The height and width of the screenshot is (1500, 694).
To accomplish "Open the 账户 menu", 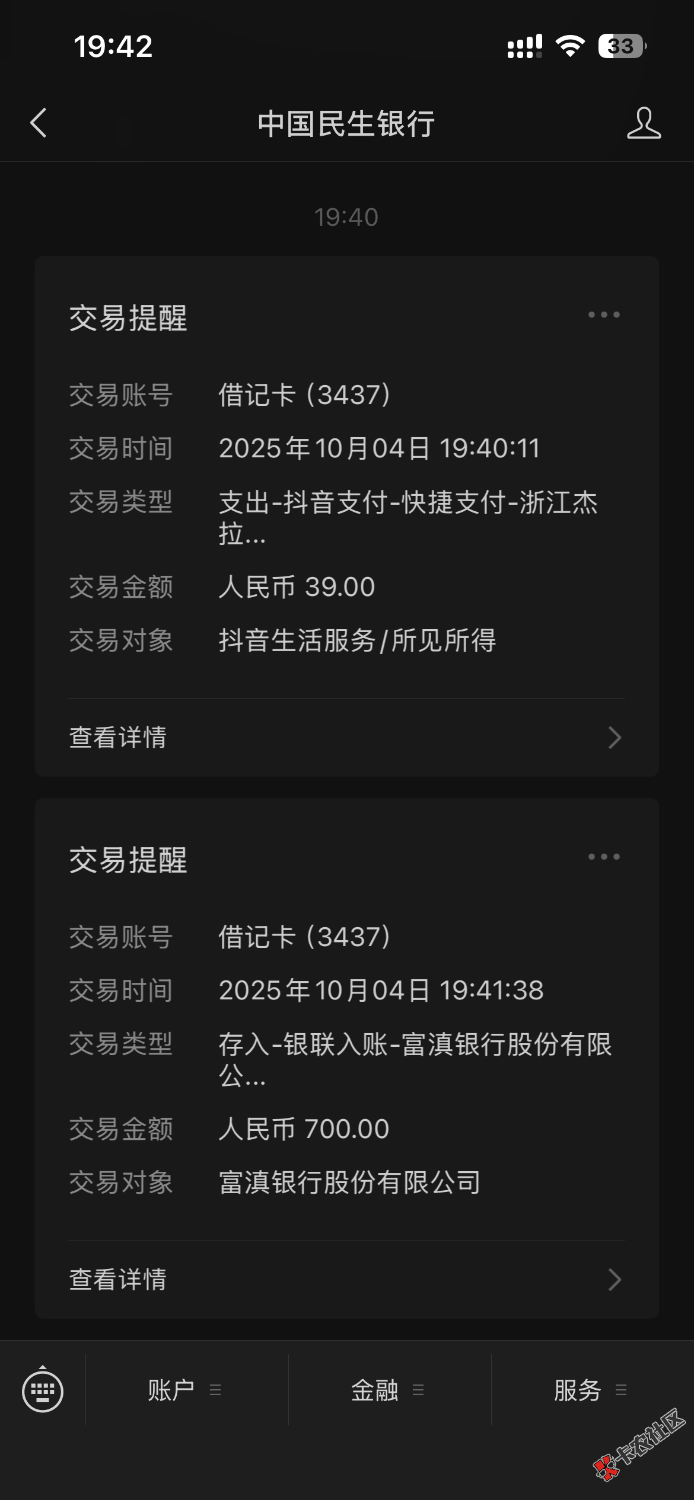I will coord(185,1390).
